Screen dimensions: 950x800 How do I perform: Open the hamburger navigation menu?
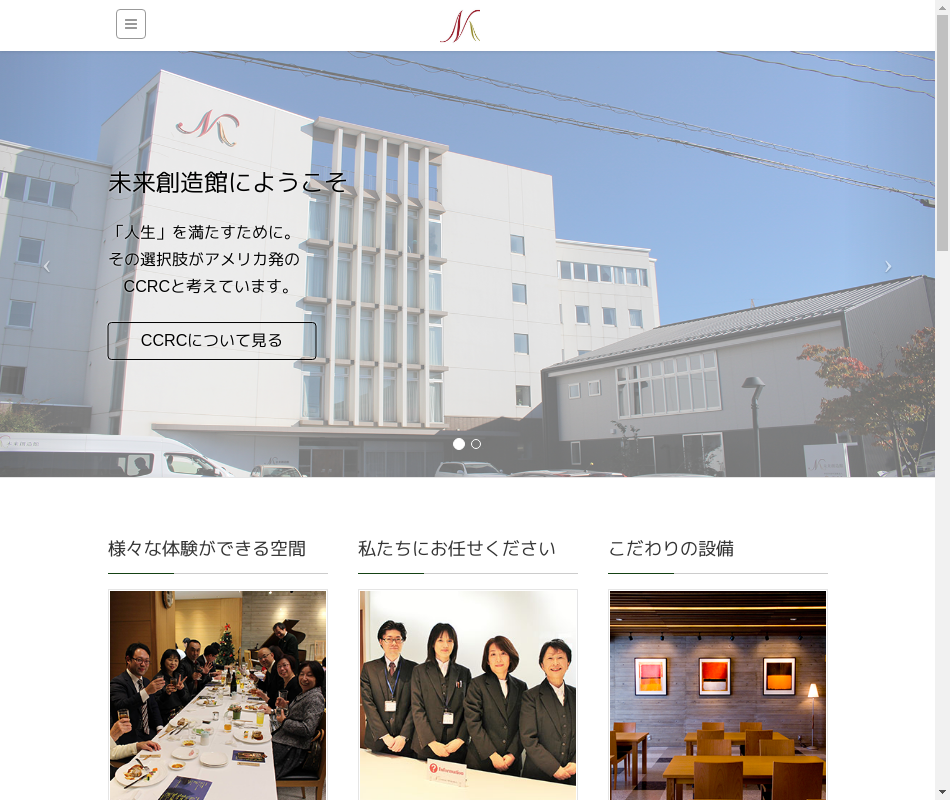click(131, 24)
